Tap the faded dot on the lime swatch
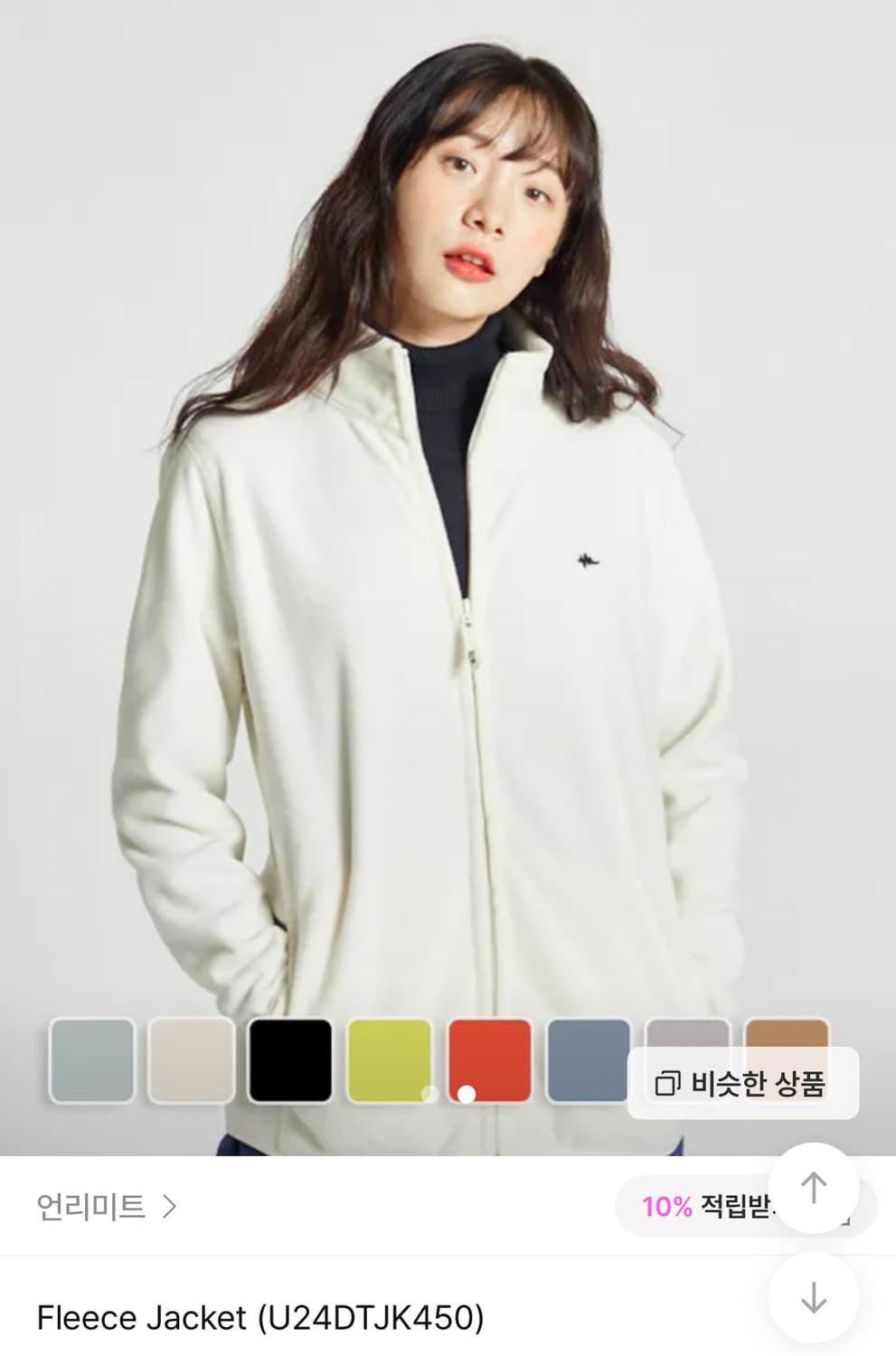 (x=429, y=1094)
